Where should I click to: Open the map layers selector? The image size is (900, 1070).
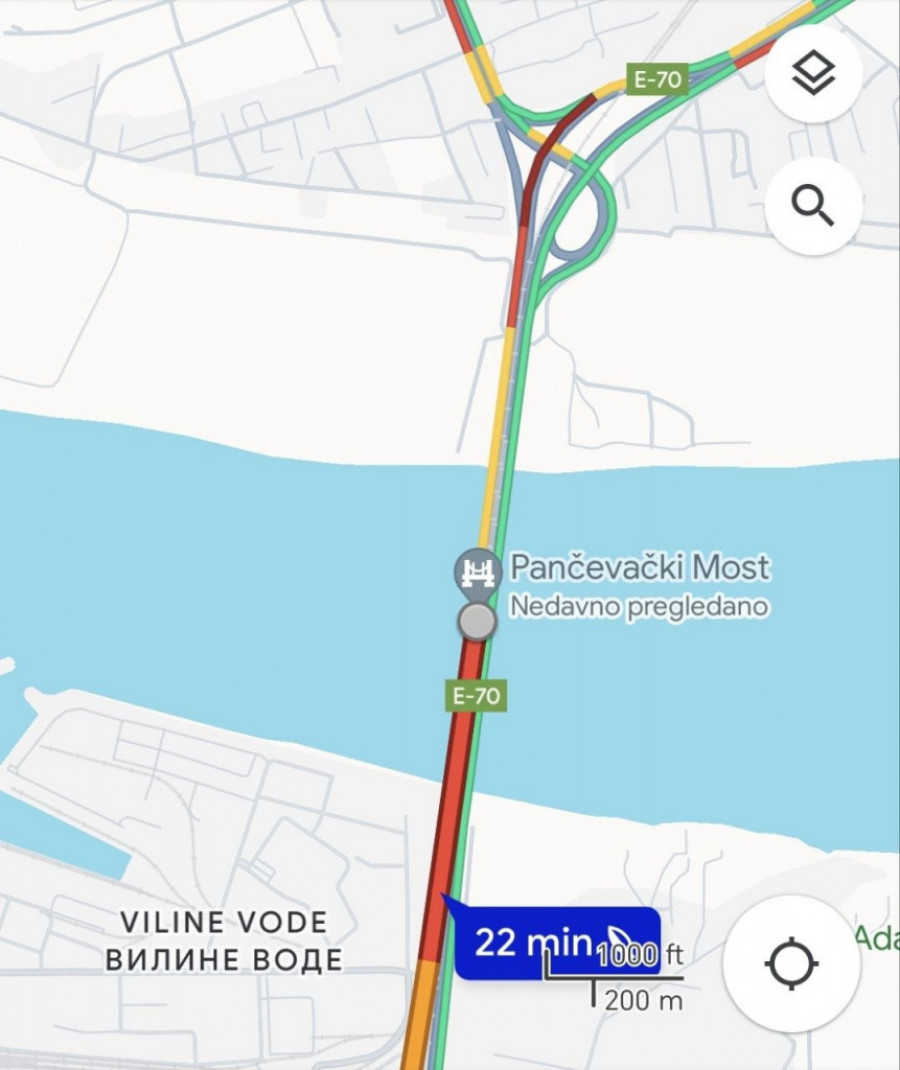point(812,74)
